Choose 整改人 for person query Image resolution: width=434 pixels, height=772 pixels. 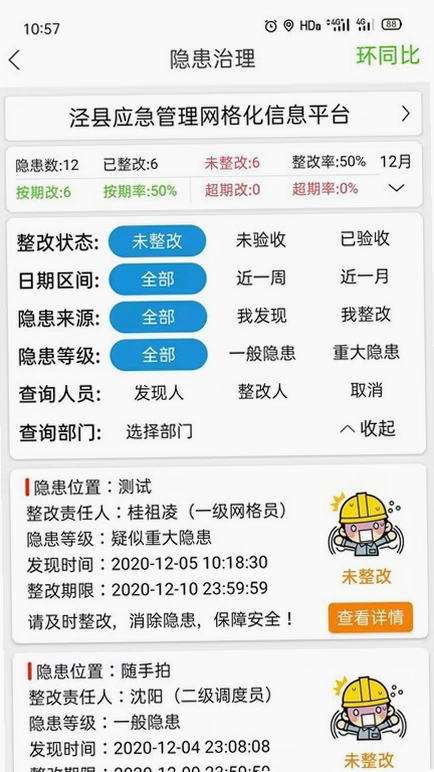tap(262, 391)
